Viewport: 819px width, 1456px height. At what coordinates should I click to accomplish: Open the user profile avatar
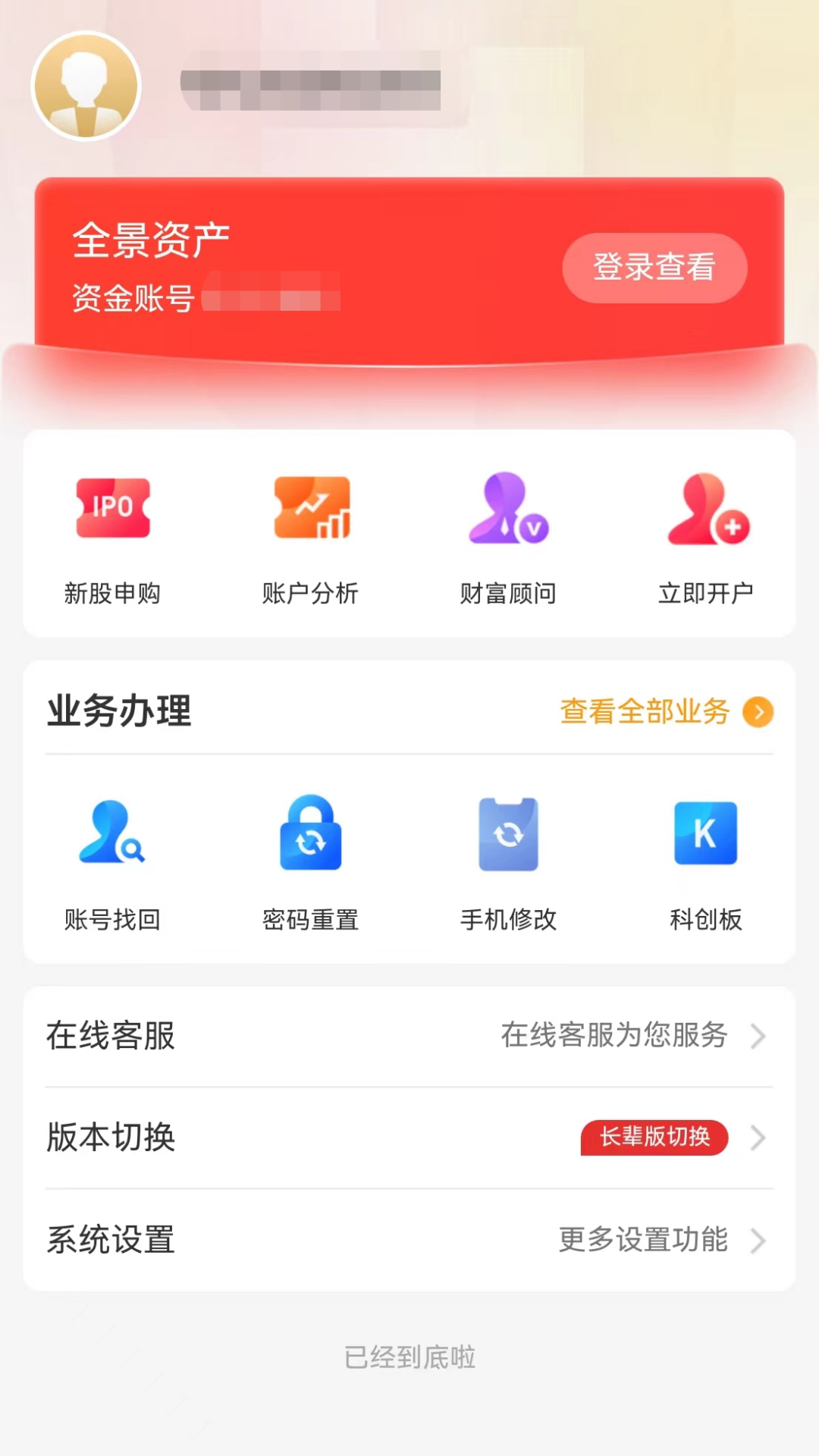click(86, 85)
